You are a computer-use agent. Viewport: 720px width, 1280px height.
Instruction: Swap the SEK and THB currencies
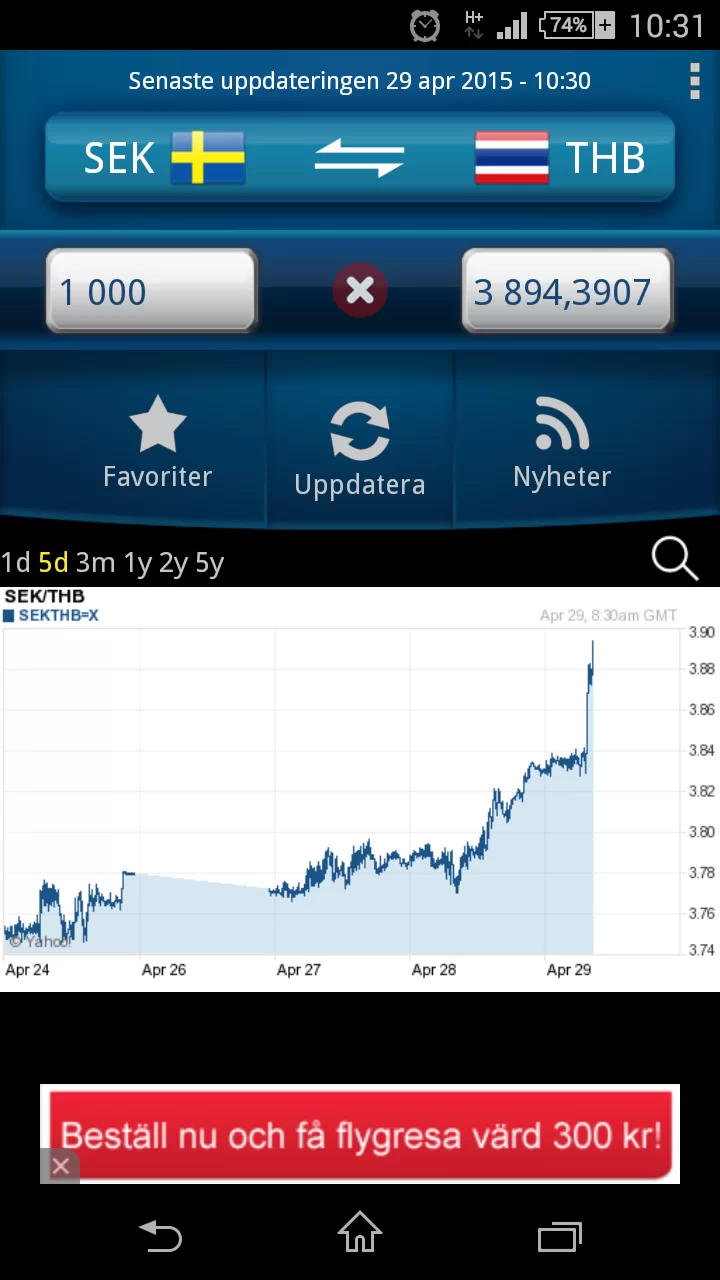coord(359,158)
